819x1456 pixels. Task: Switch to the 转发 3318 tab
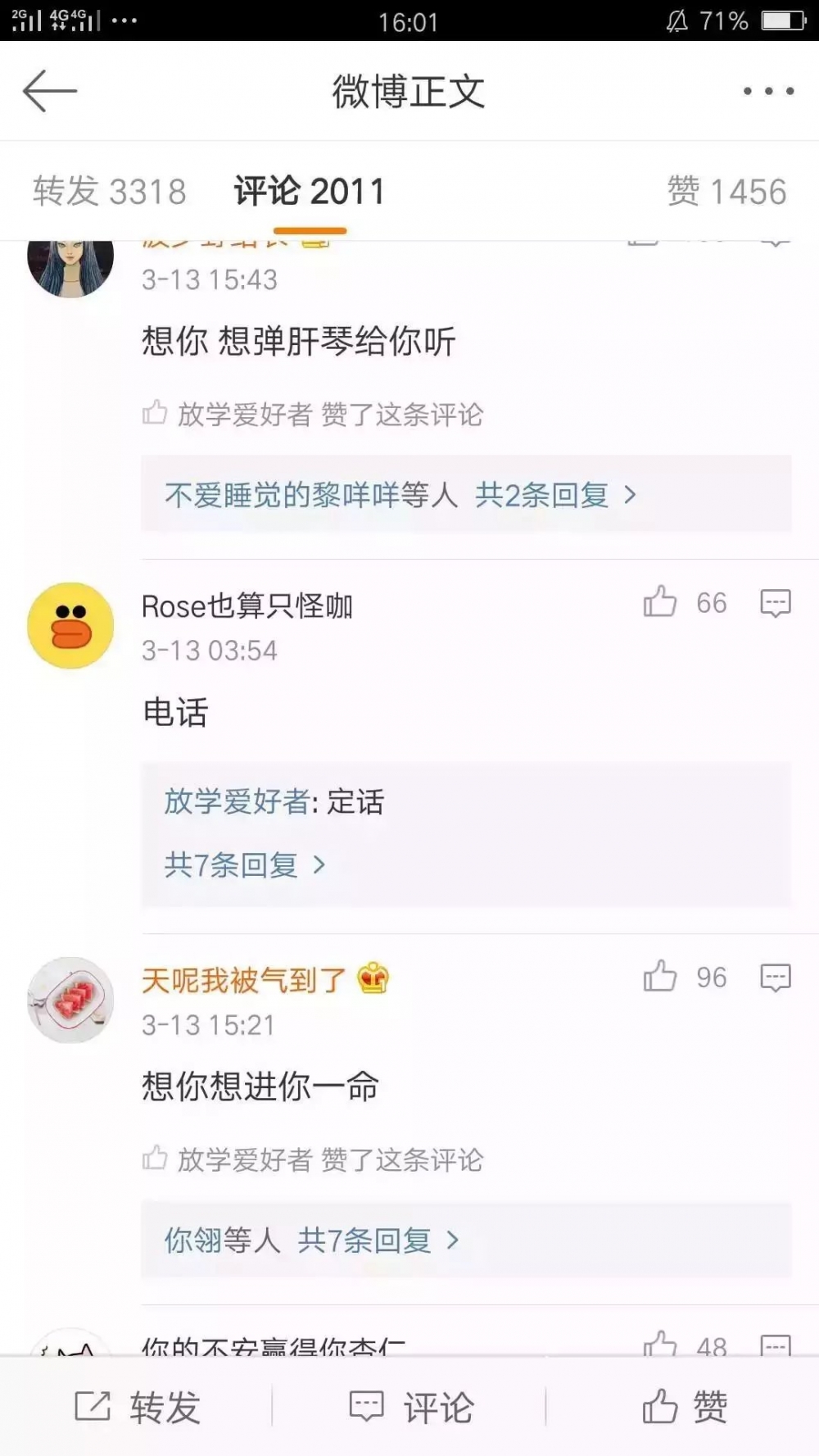(110, 192)
